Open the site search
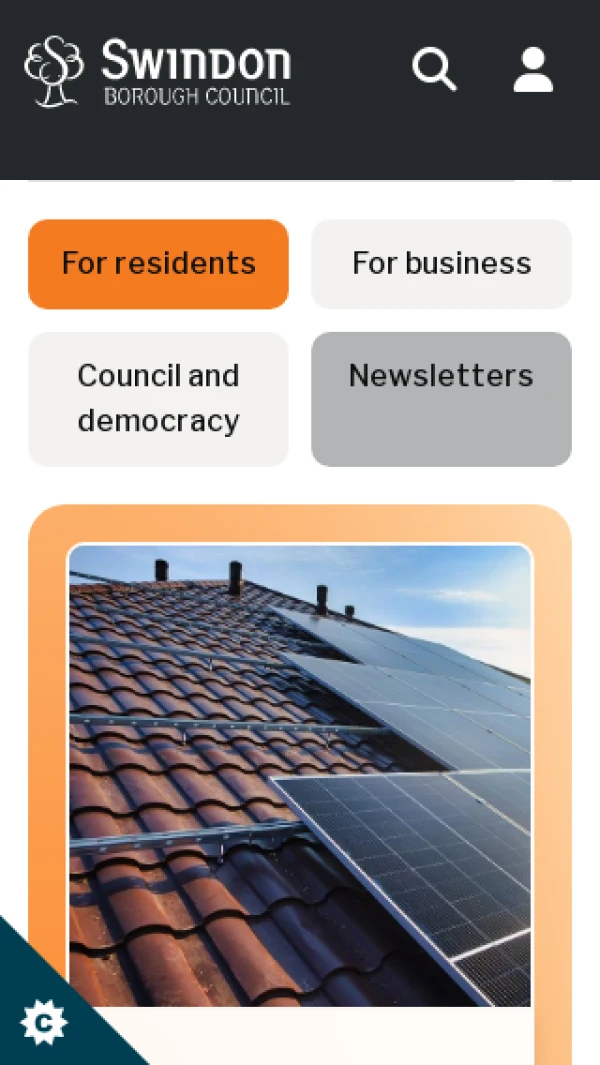Image resolution: width=600 pixels, height=1065 pixels. click(x=434, y=70)
